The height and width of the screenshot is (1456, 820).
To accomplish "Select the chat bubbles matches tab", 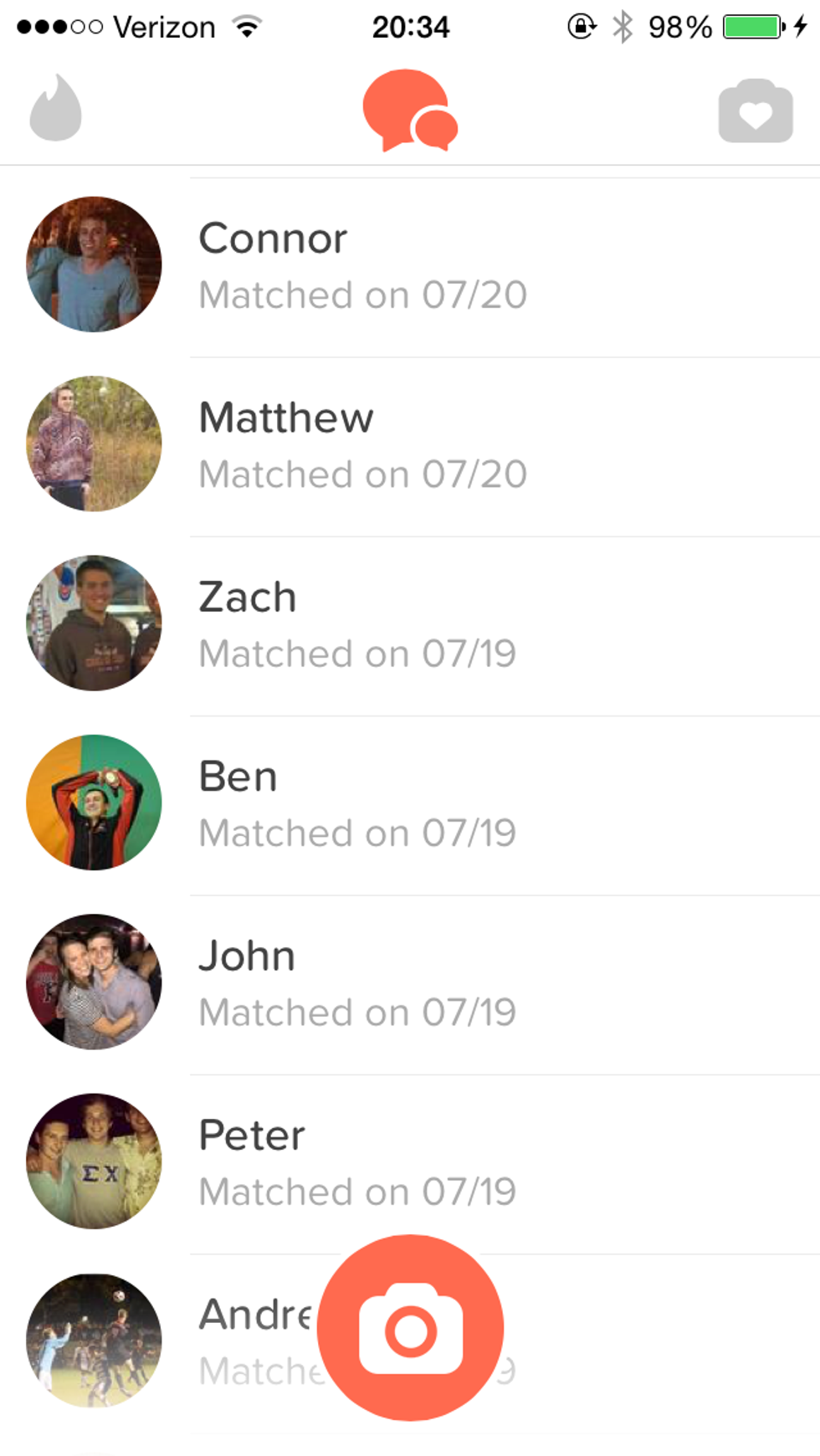I will click(410, 110).
